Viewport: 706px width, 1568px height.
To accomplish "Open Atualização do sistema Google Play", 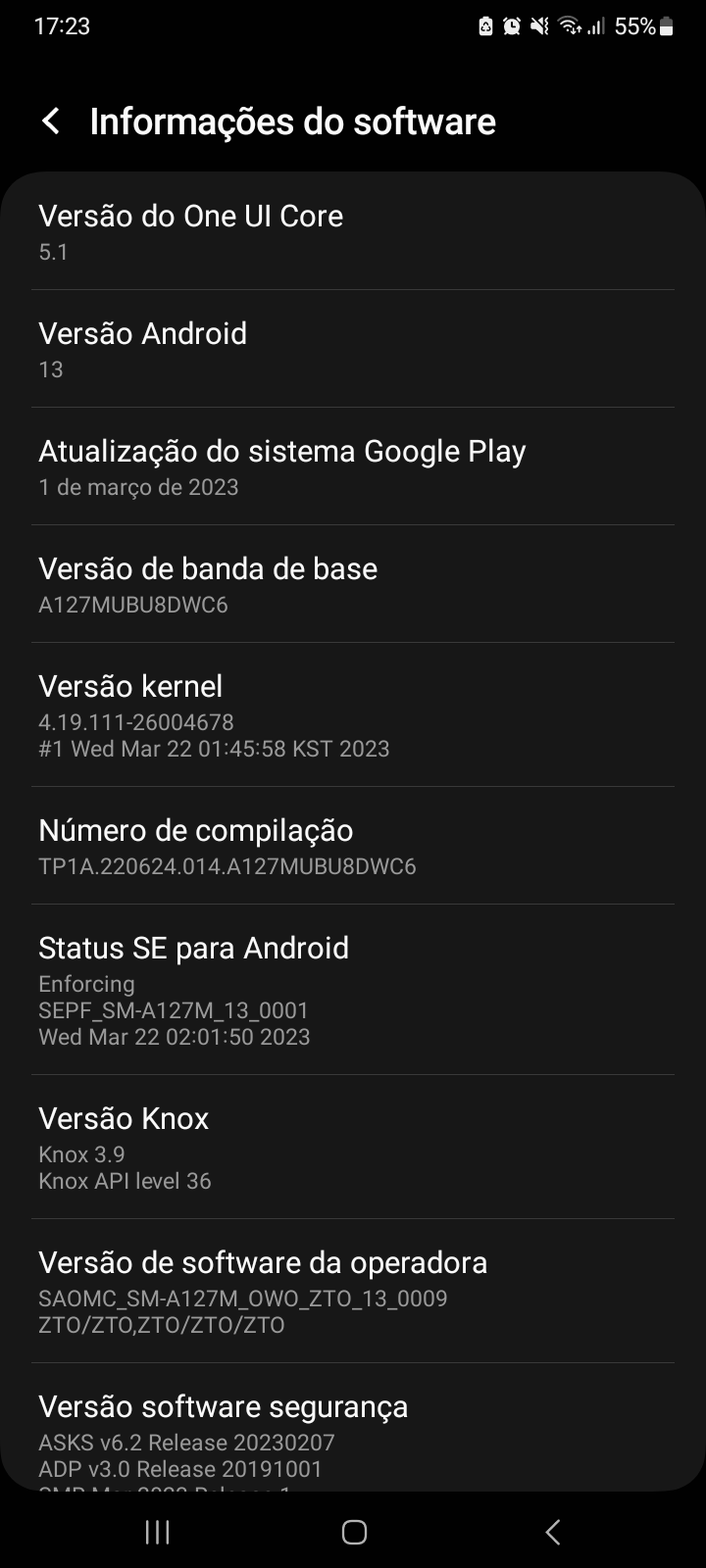I will pyautogui.click(x=353, y=466).
